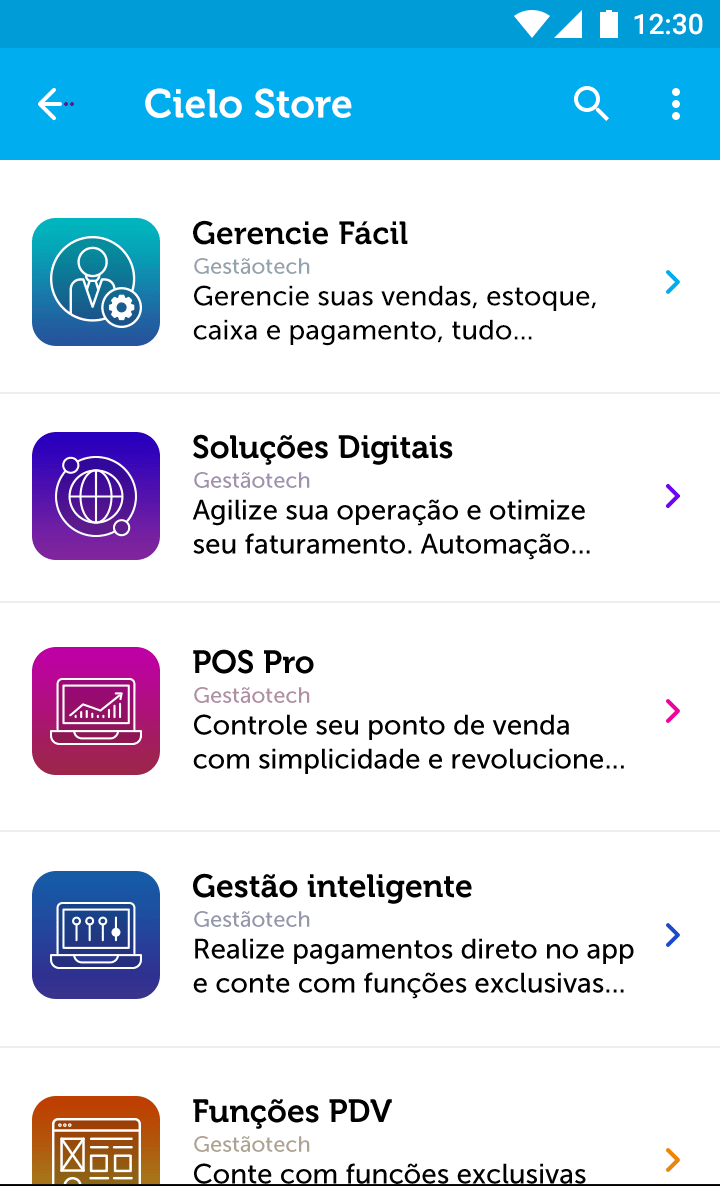Select the Soluções Digitais globe icon
This screenshot has height=1186, width=720.
[x=96, y=496]
